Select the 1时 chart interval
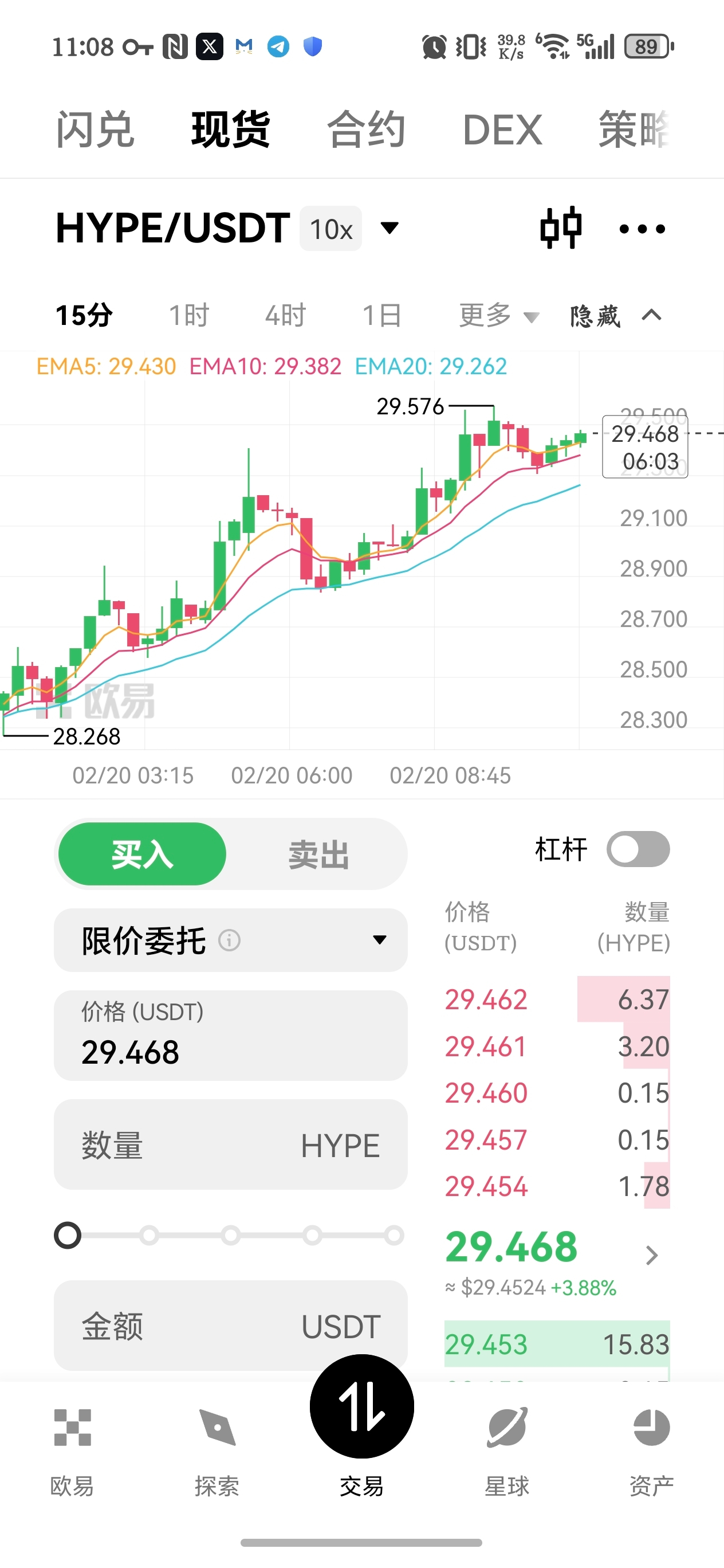Image resolution: width=724 pixels, height=1568 pixels. click(x=188, y=315)
